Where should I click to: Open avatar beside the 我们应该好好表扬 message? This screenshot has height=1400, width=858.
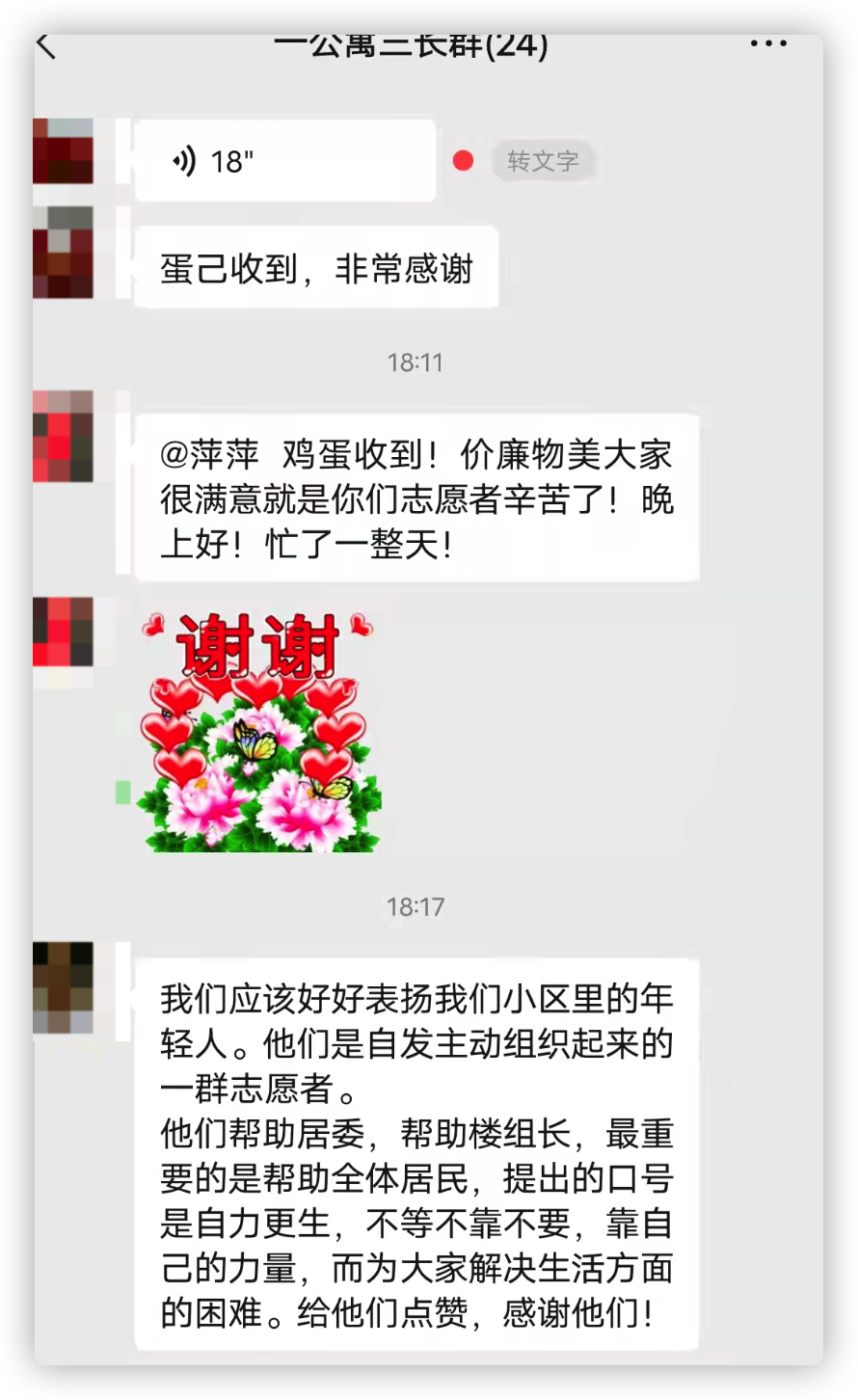coord(64,988)
